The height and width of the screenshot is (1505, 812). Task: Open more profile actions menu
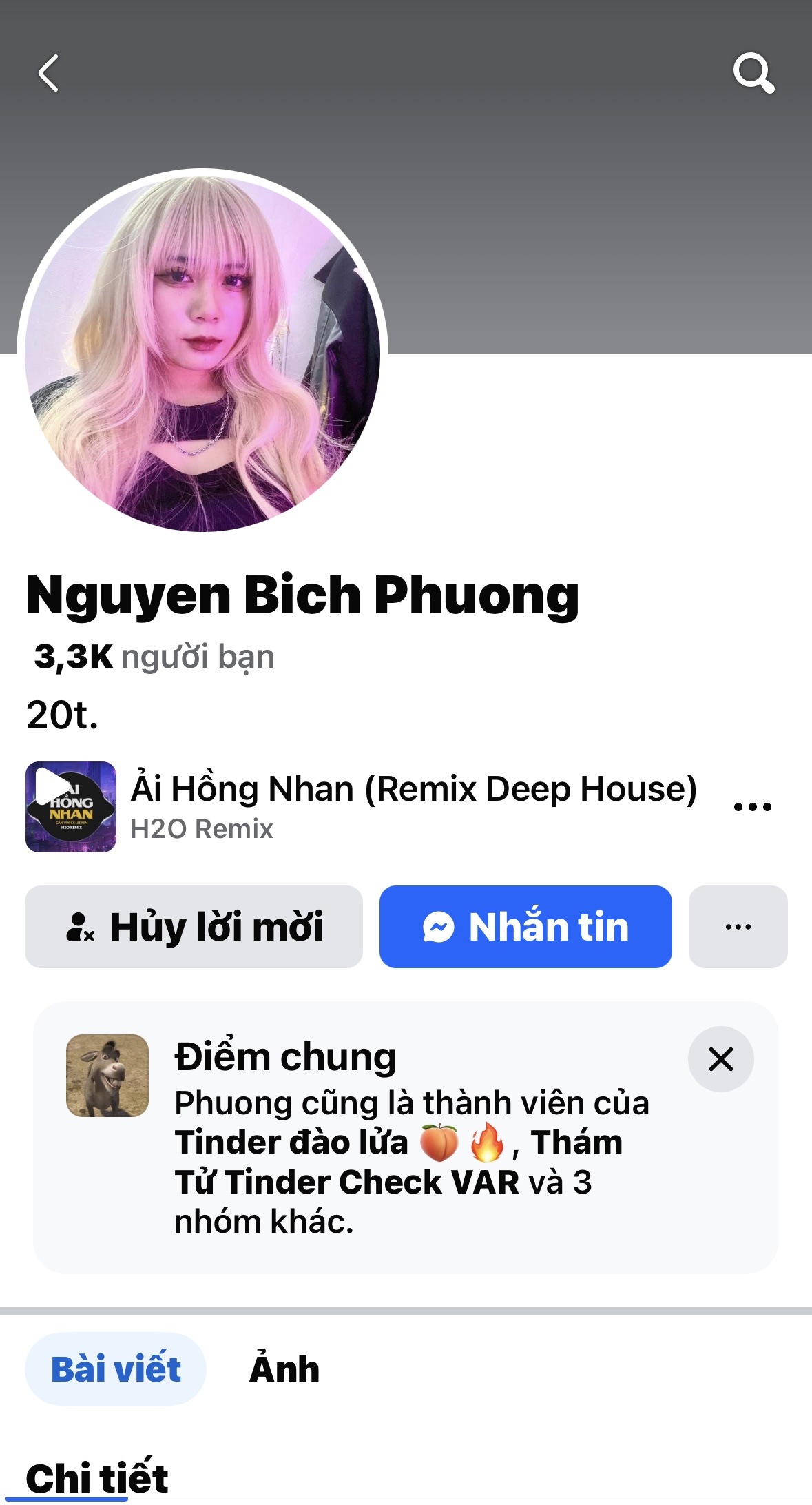coord(738,926)
